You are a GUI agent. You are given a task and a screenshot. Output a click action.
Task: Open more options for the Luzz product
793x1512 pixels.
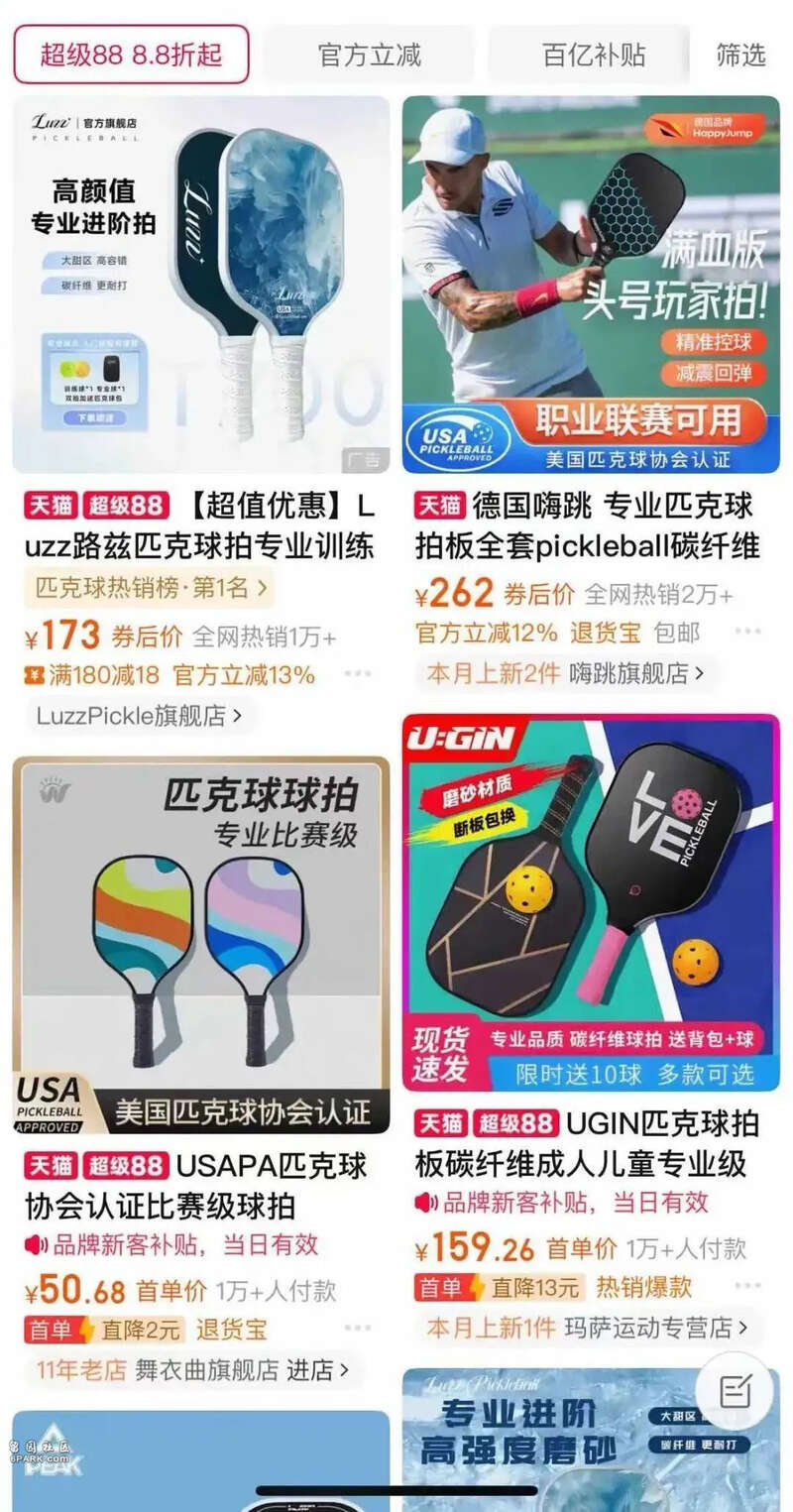[358, 674]
